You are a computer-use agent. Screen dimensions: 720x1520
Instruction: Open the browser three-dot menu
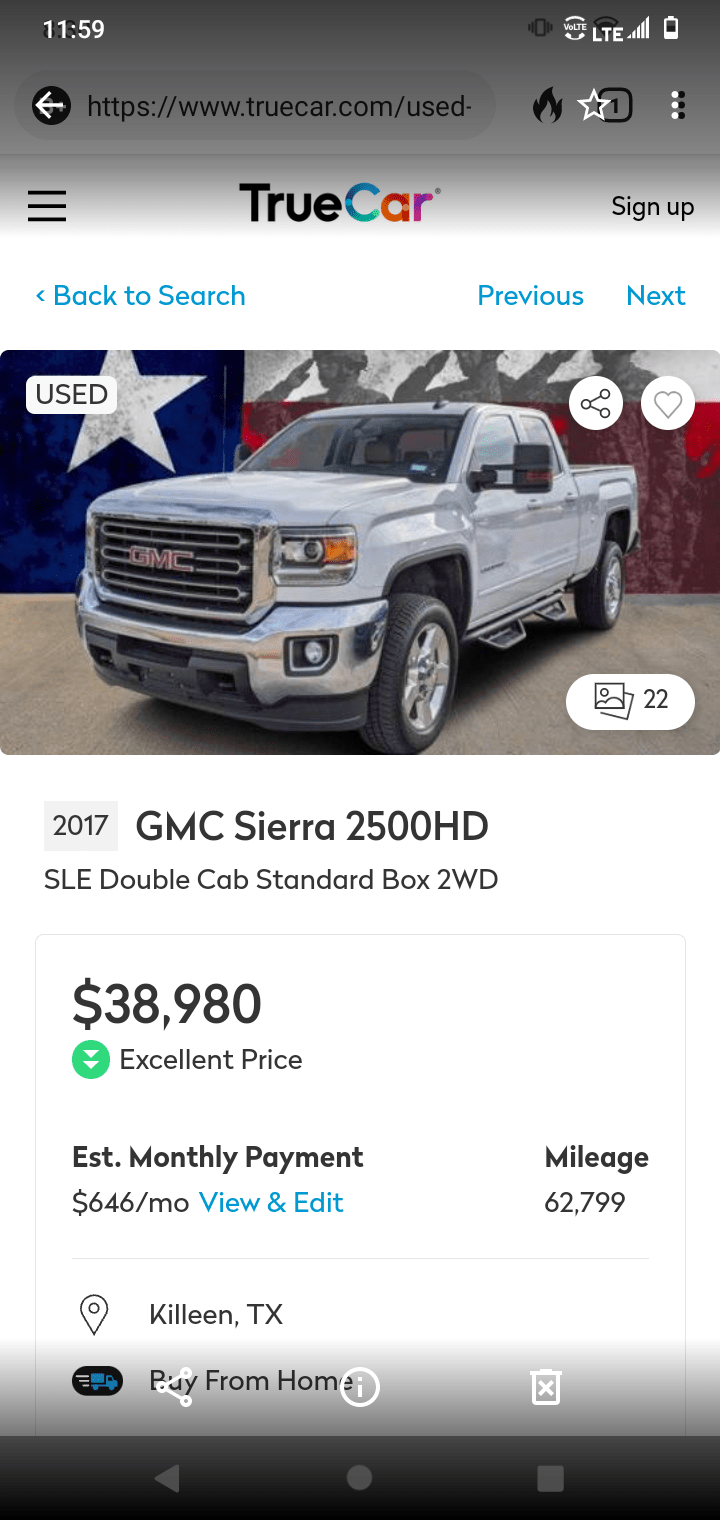click(x=679, y=105)
